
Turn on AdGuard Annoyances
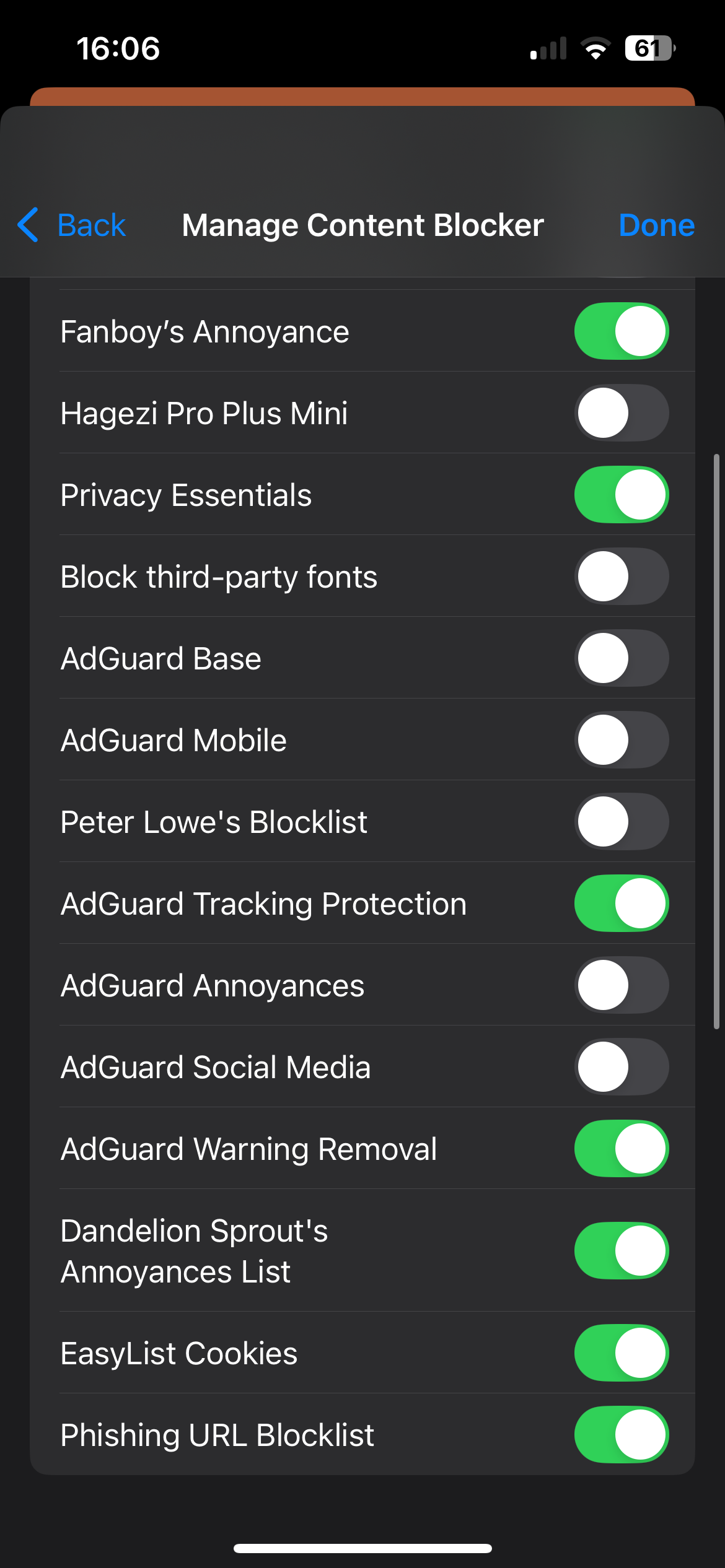[622, 985]
